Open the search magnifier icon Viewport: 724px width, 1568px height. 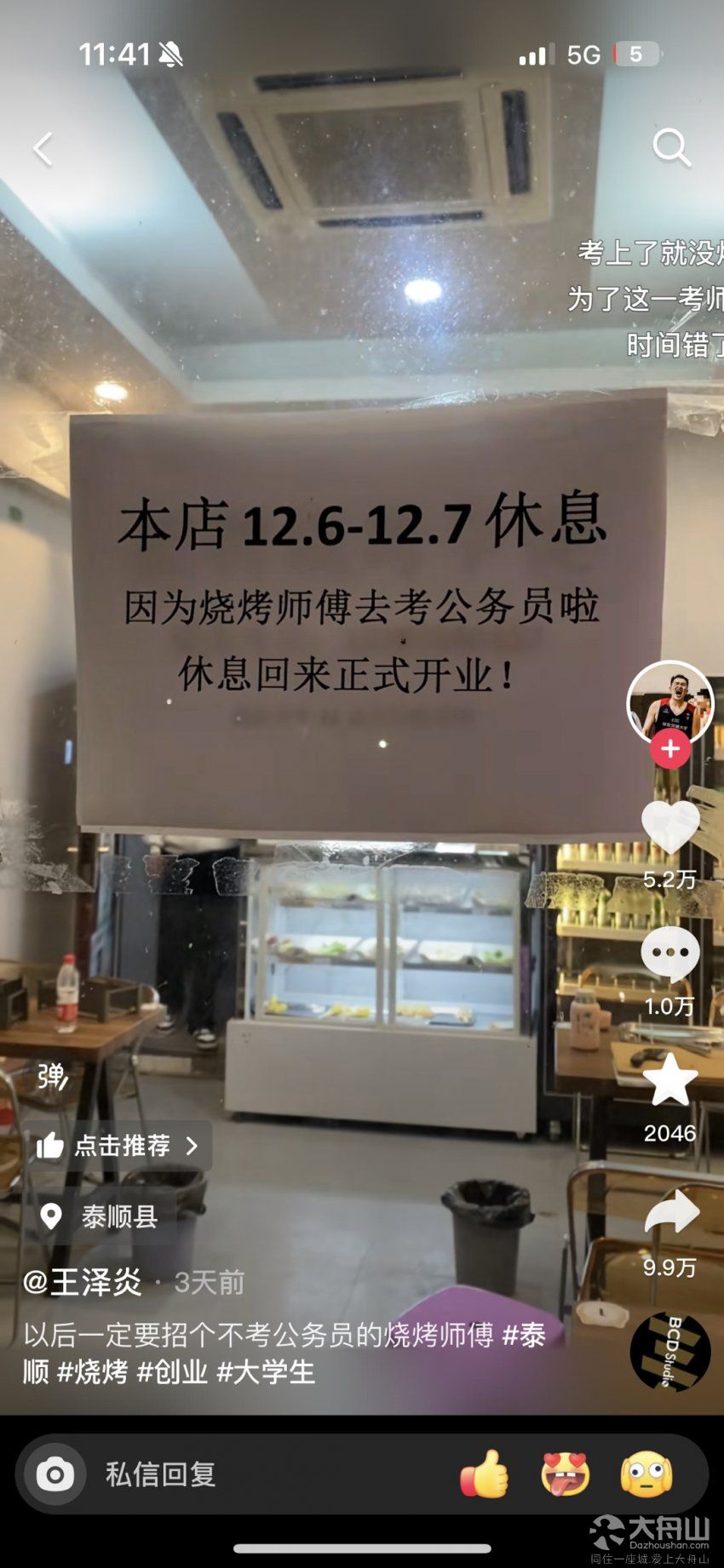(671, 148)
